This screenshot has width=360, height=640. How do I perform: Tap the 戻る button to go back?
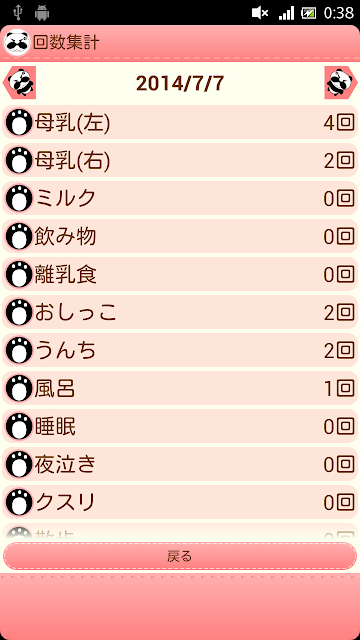point(180,556)
